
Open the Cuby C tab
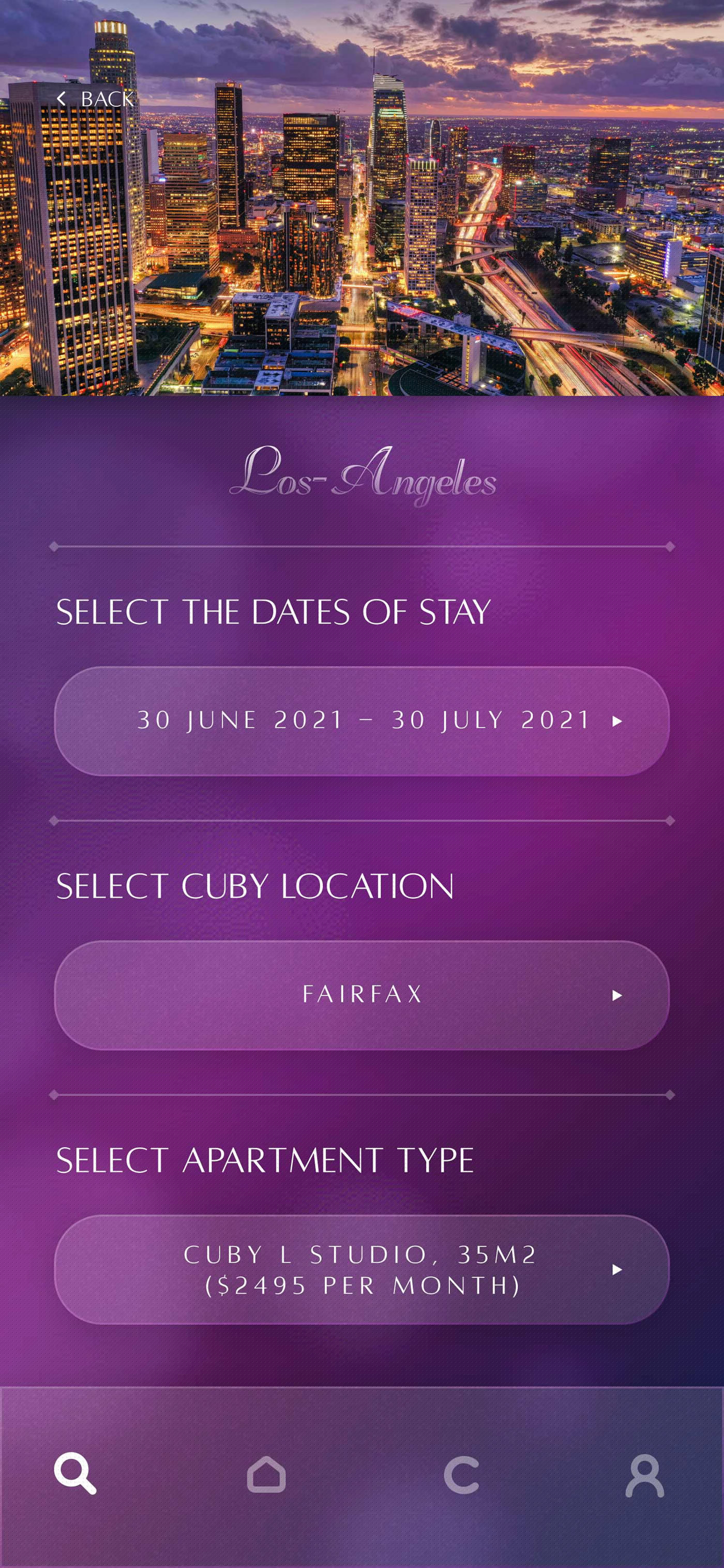(x=461, y=1475)
